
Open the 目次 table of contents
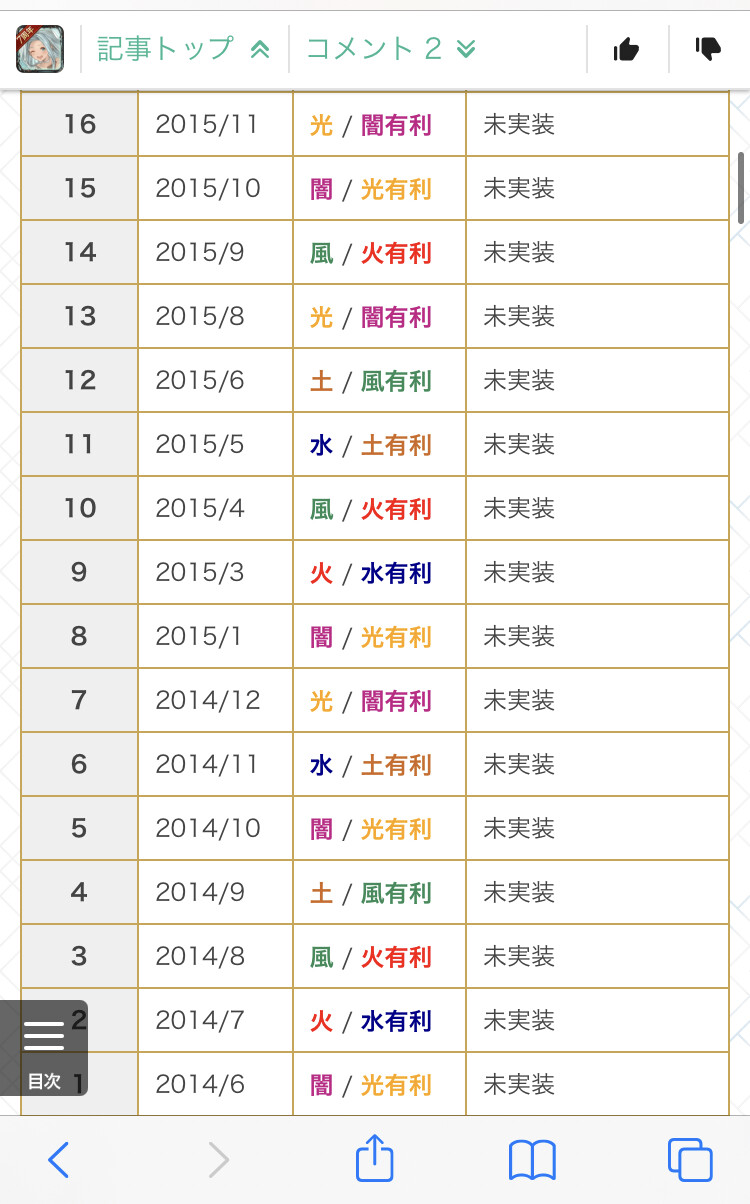pos(44,1047)
